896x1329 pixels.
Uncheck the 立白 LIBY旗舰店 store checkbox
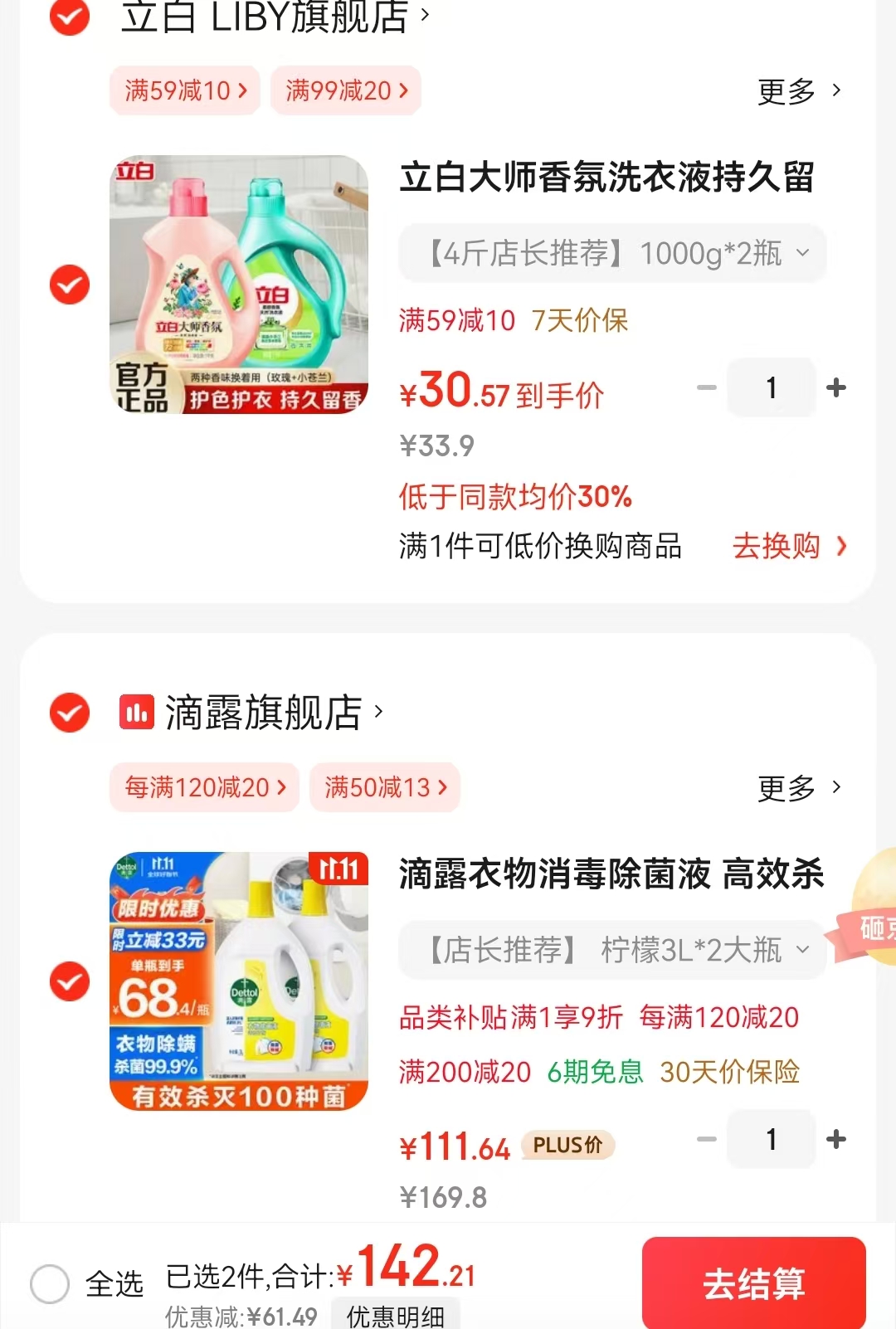pos(70,17)
